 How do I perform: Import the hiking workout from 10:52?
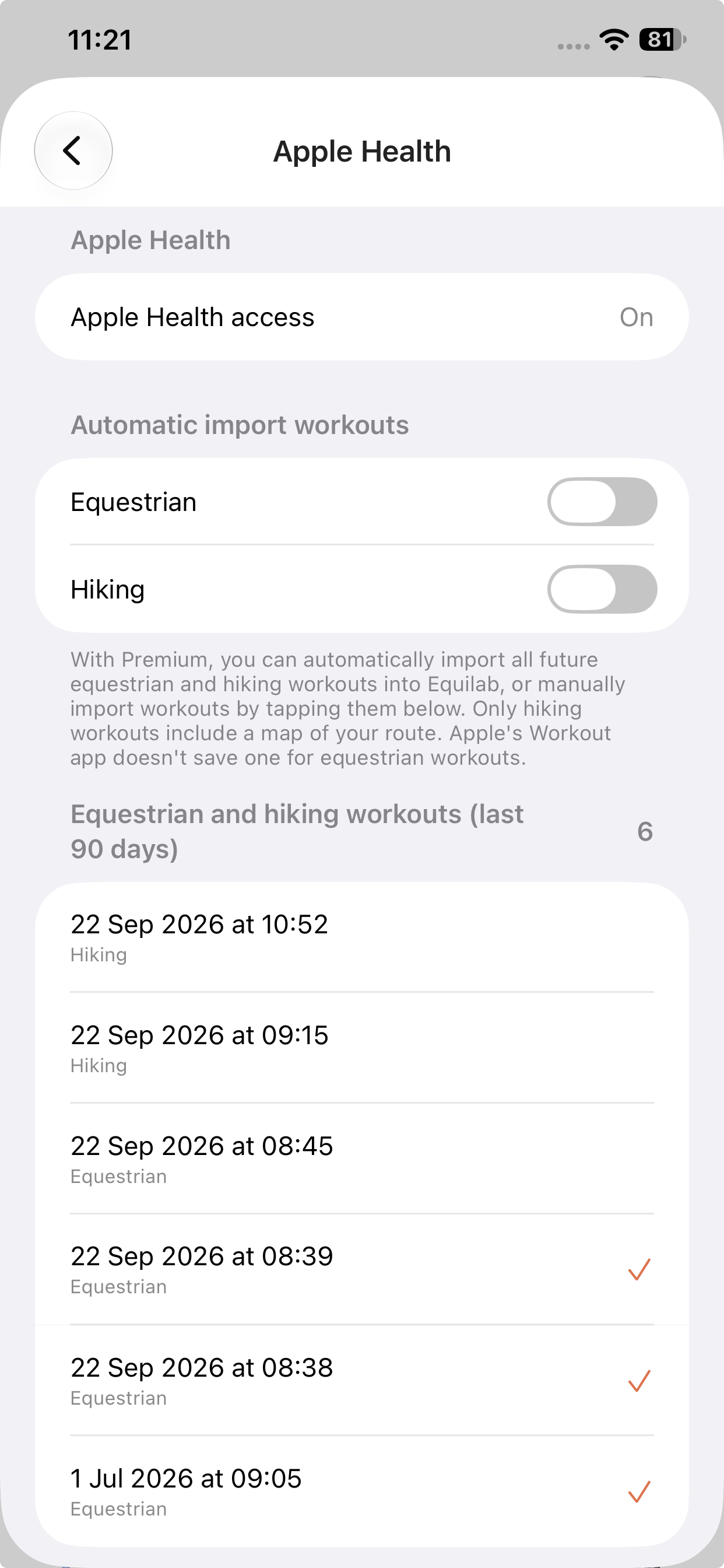point(362,937)
